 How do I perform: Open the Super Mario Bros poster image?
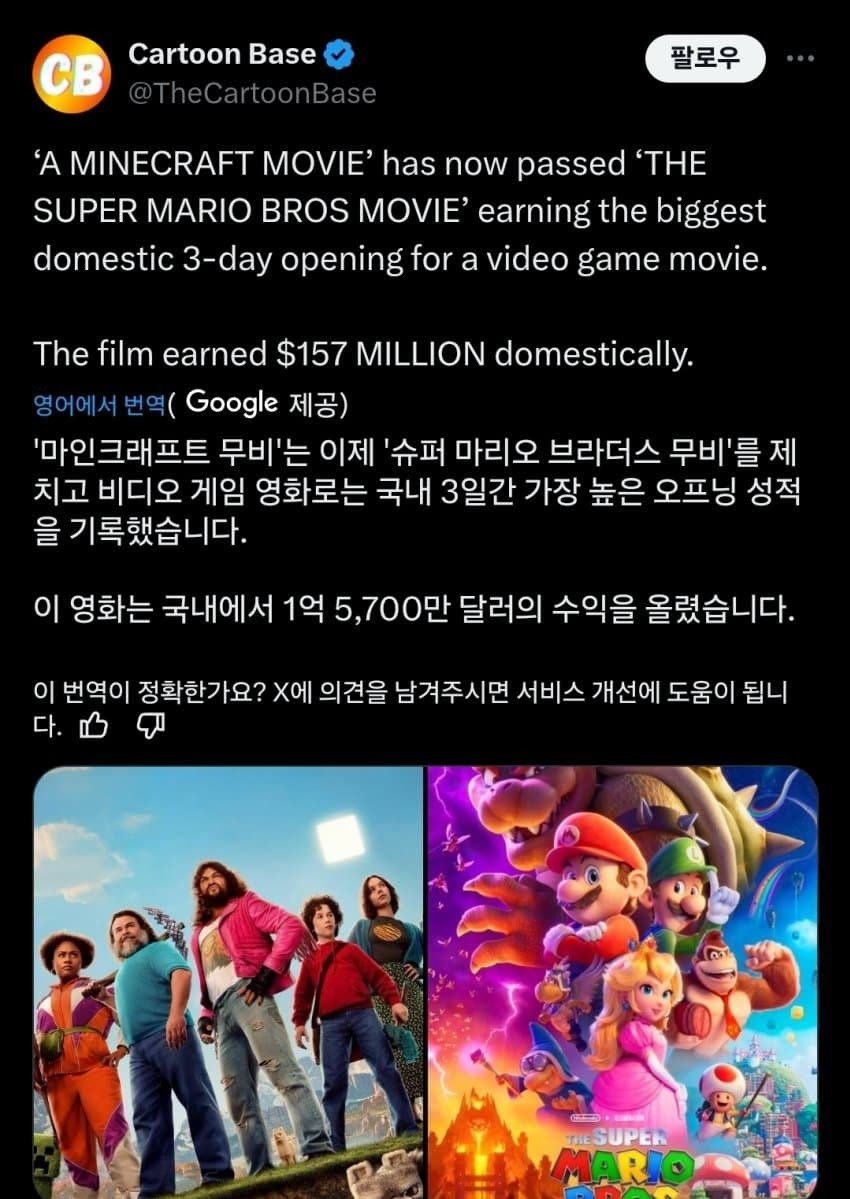[622, 980]
